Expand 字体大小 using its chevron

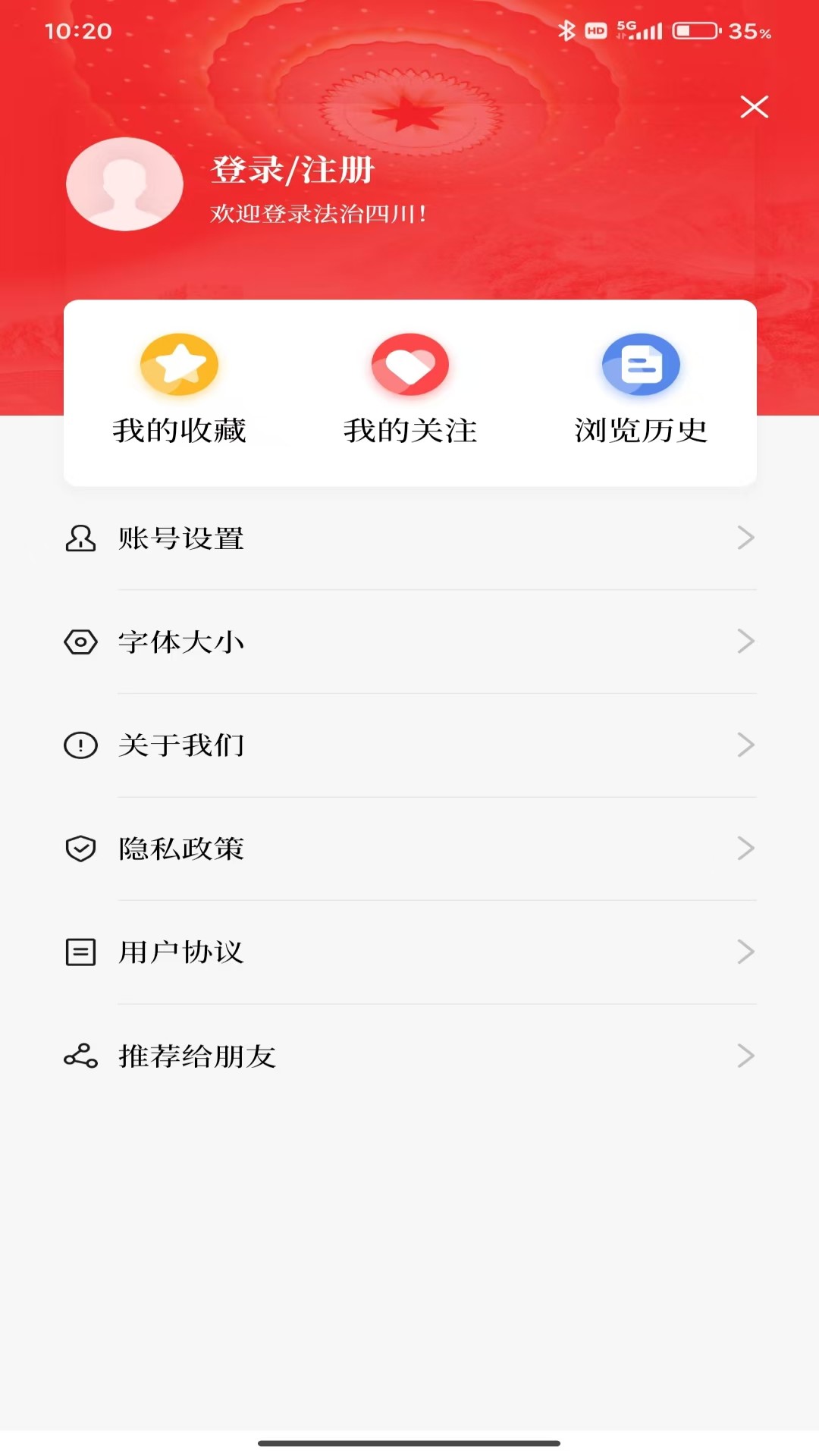(x=747, y=642)
